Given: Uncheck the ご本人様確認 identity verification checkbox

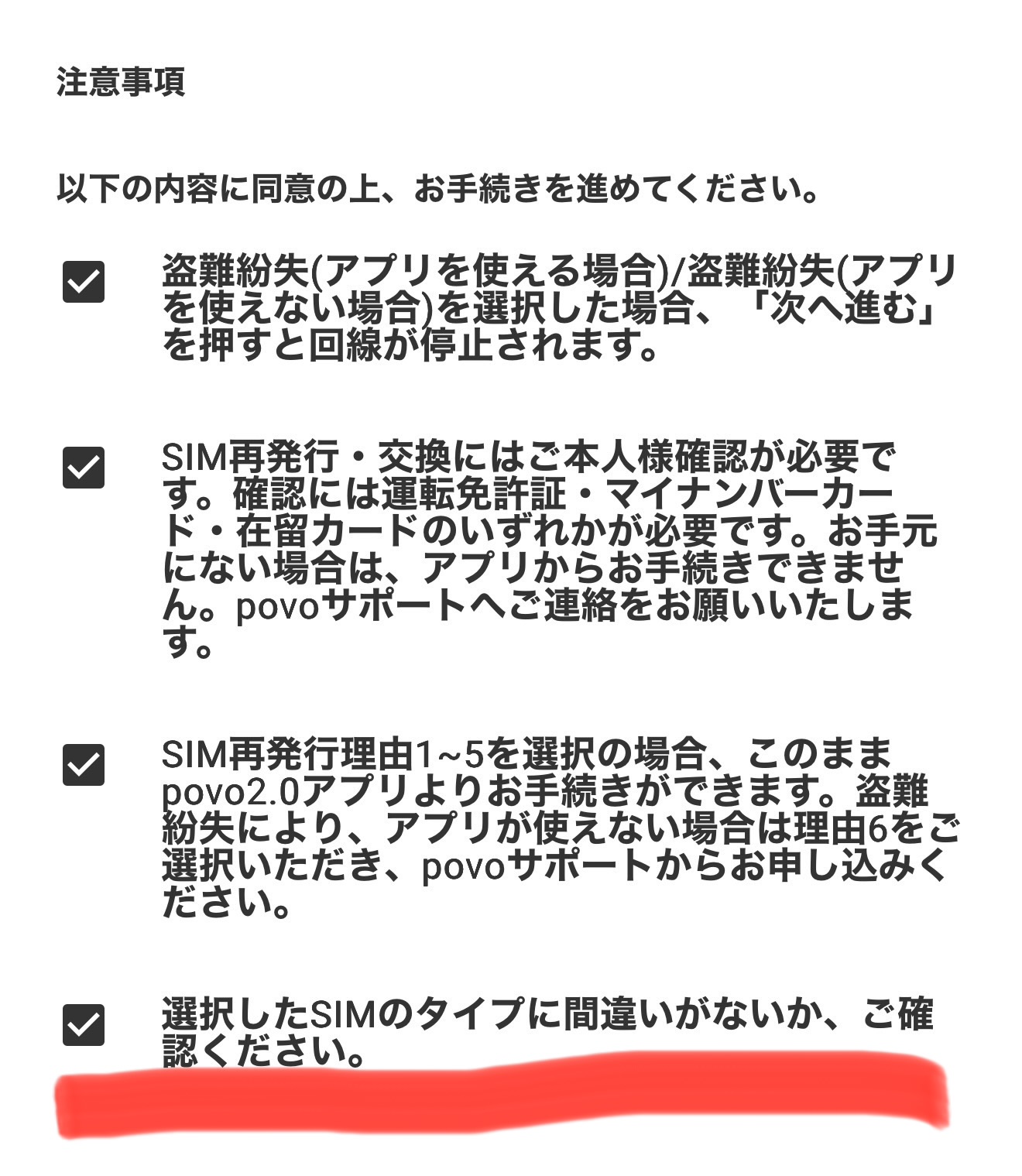Looking at the screenshot, I should pos(84,468).
